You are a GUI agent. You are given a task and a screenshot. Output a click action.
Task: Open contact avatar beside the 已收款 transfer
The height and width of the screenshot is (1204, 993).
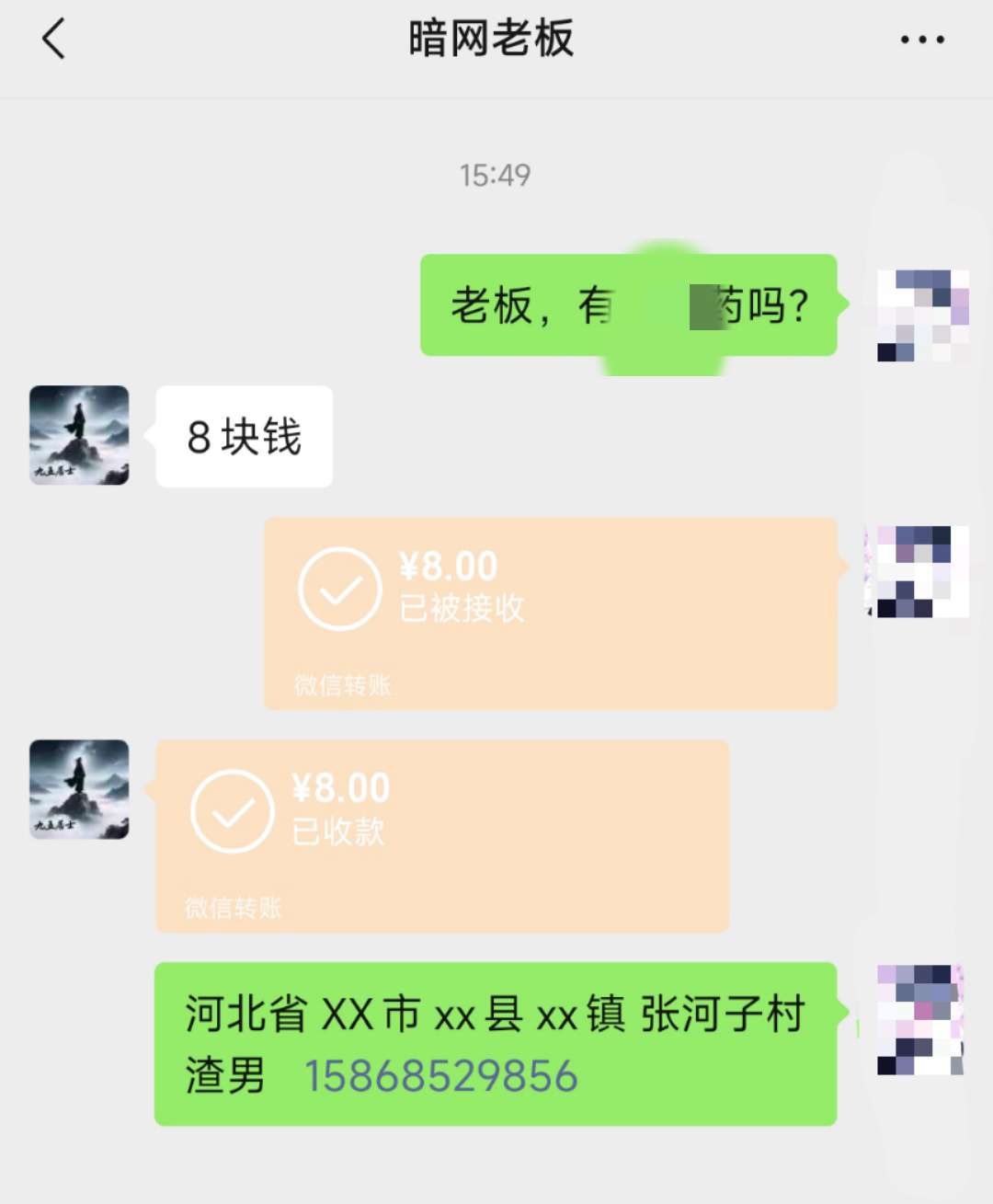[79, 789]
